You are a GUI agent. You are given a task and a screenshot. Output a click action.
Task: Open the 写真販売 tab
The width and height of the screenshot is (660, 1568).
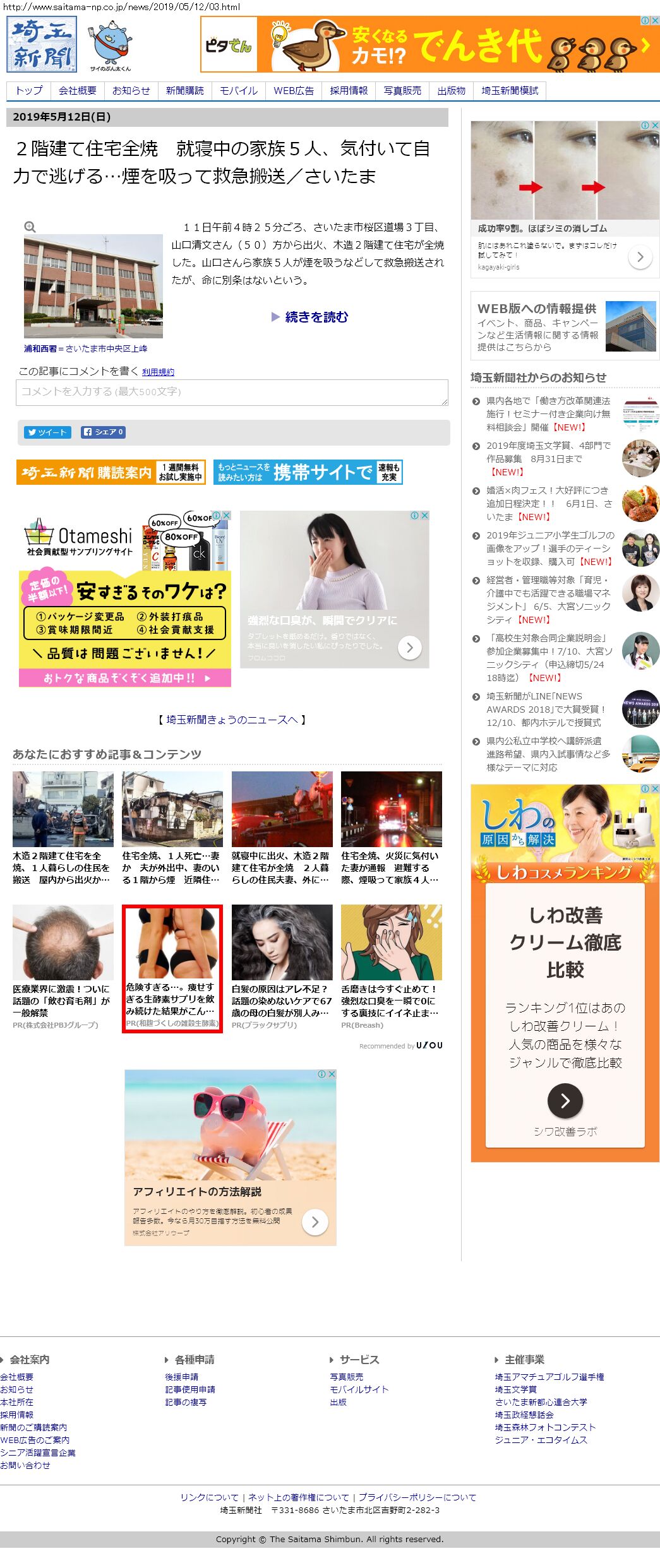(402, 91)
